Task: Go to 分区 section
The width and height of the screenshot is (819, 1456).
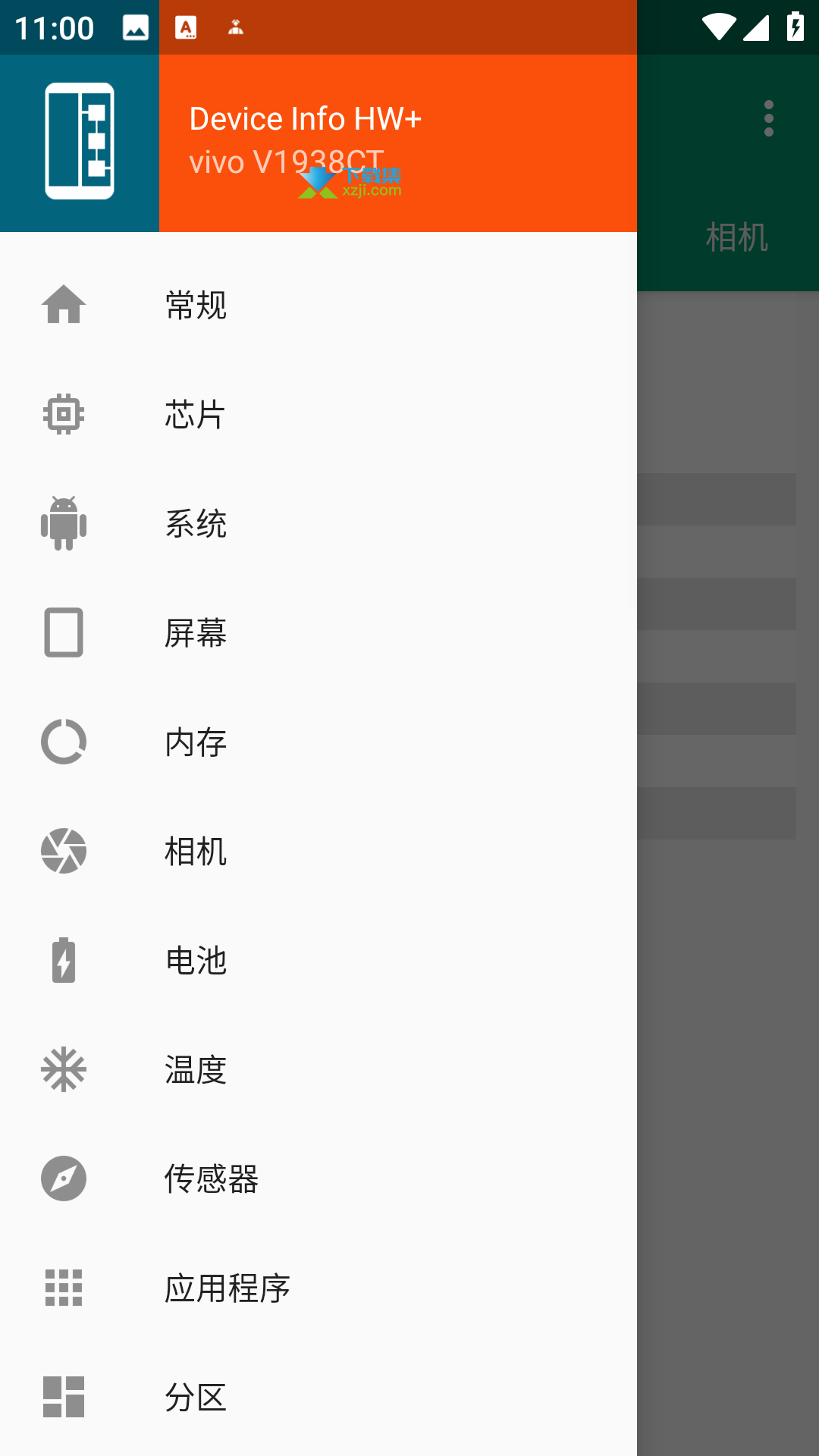Action: pos(318,1397)
